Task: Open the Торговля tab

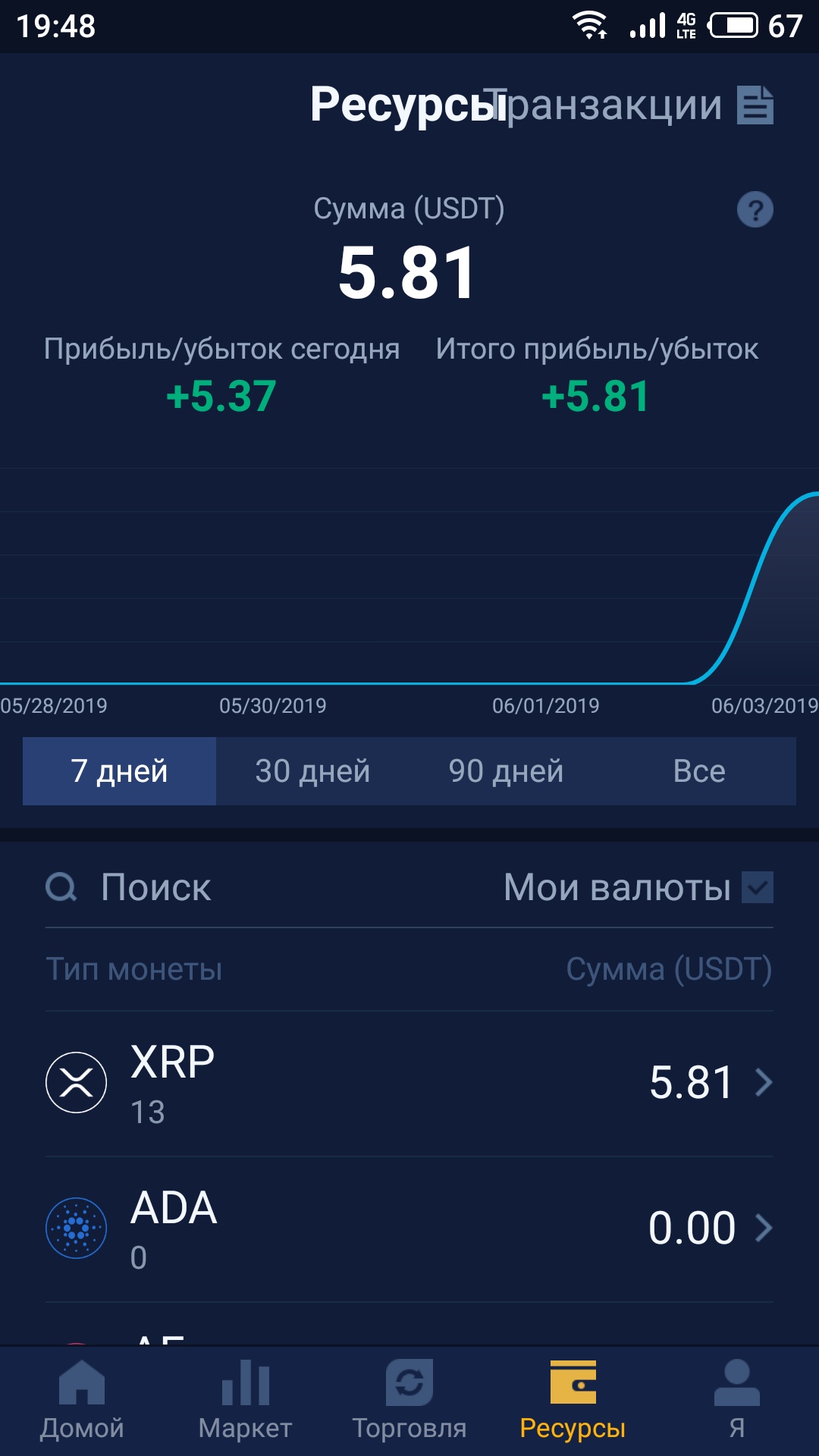Action: pos(409,1400)
